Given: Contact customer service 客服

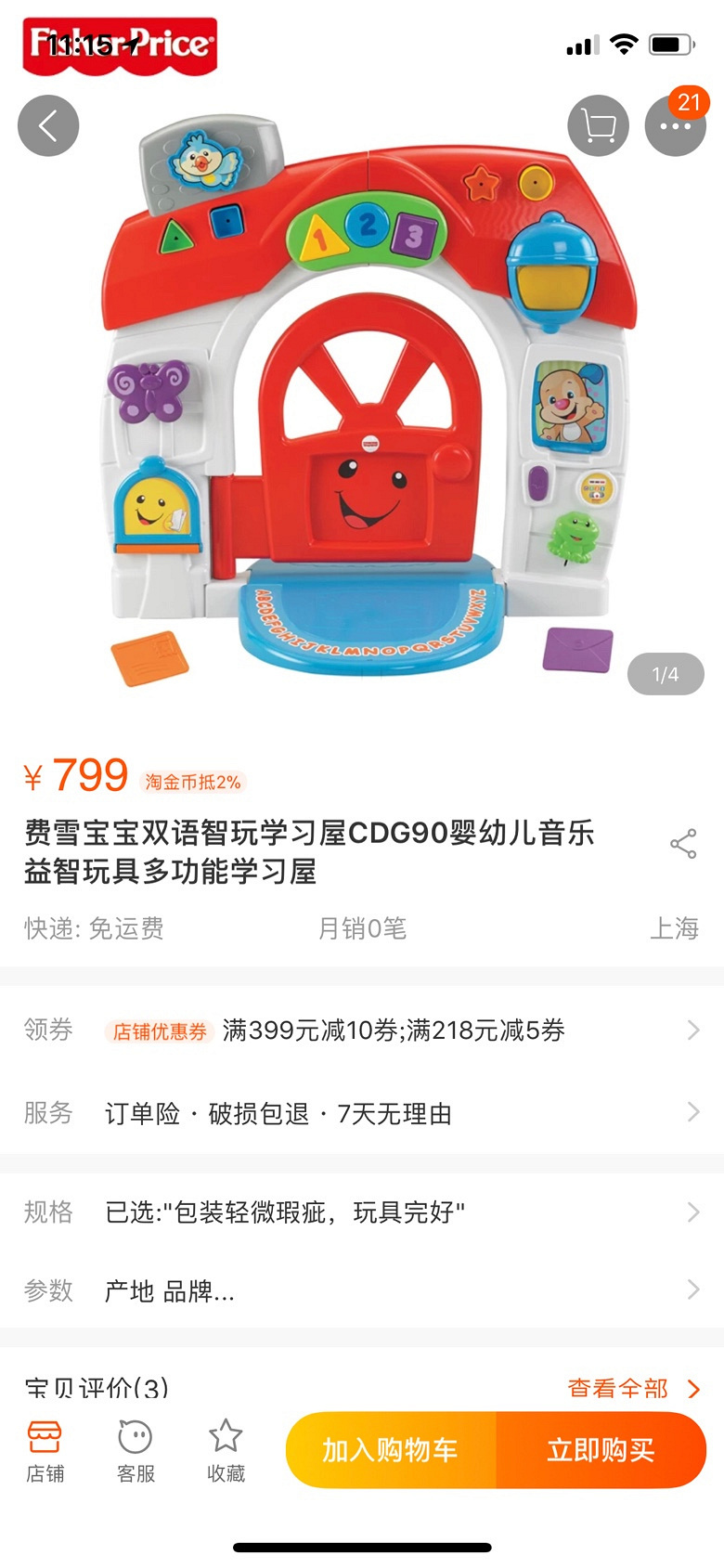Looking at the screenshot, I should pos(136,1451).
